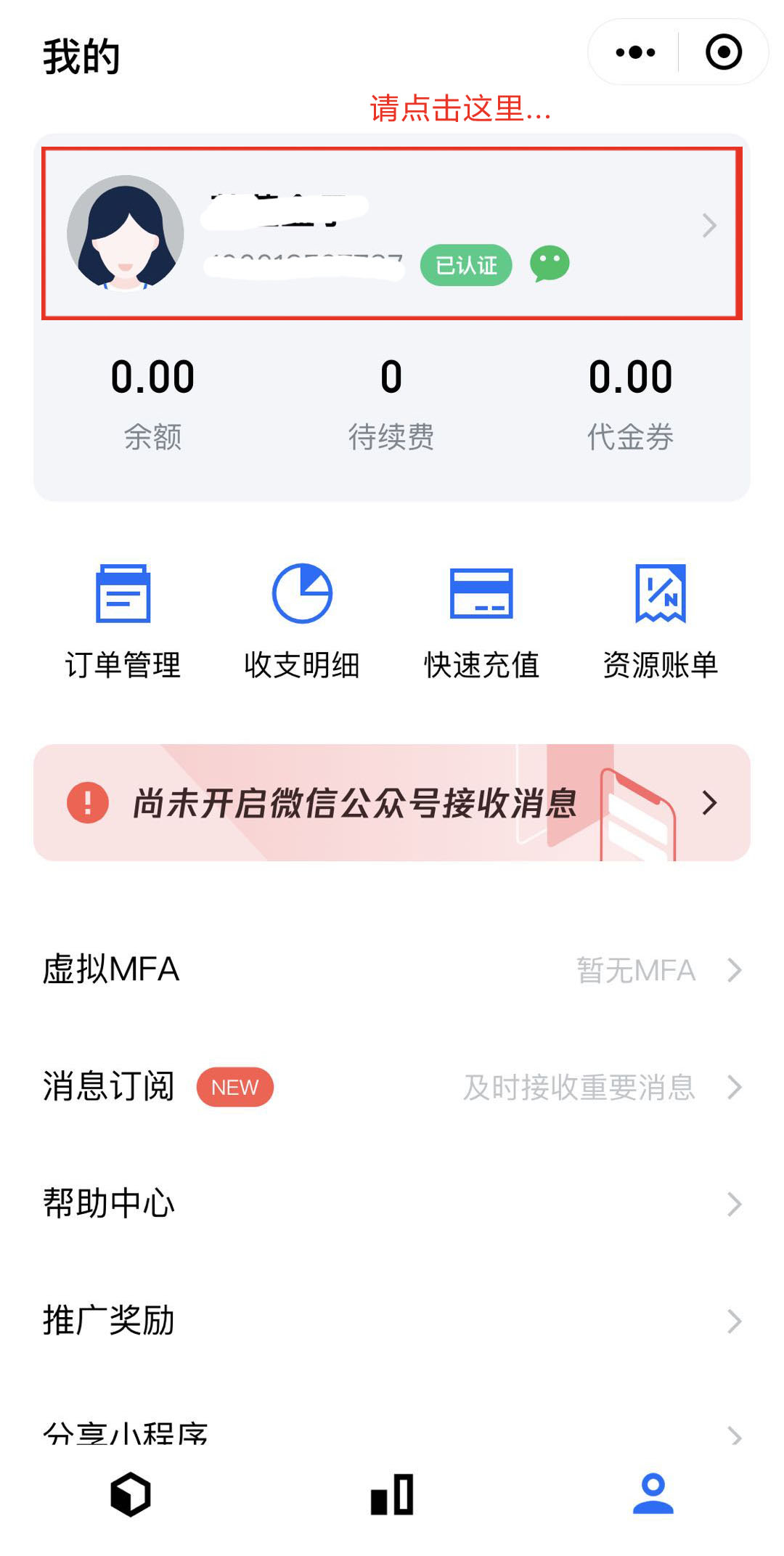Open 订单管理 order management

coord(123,622)
